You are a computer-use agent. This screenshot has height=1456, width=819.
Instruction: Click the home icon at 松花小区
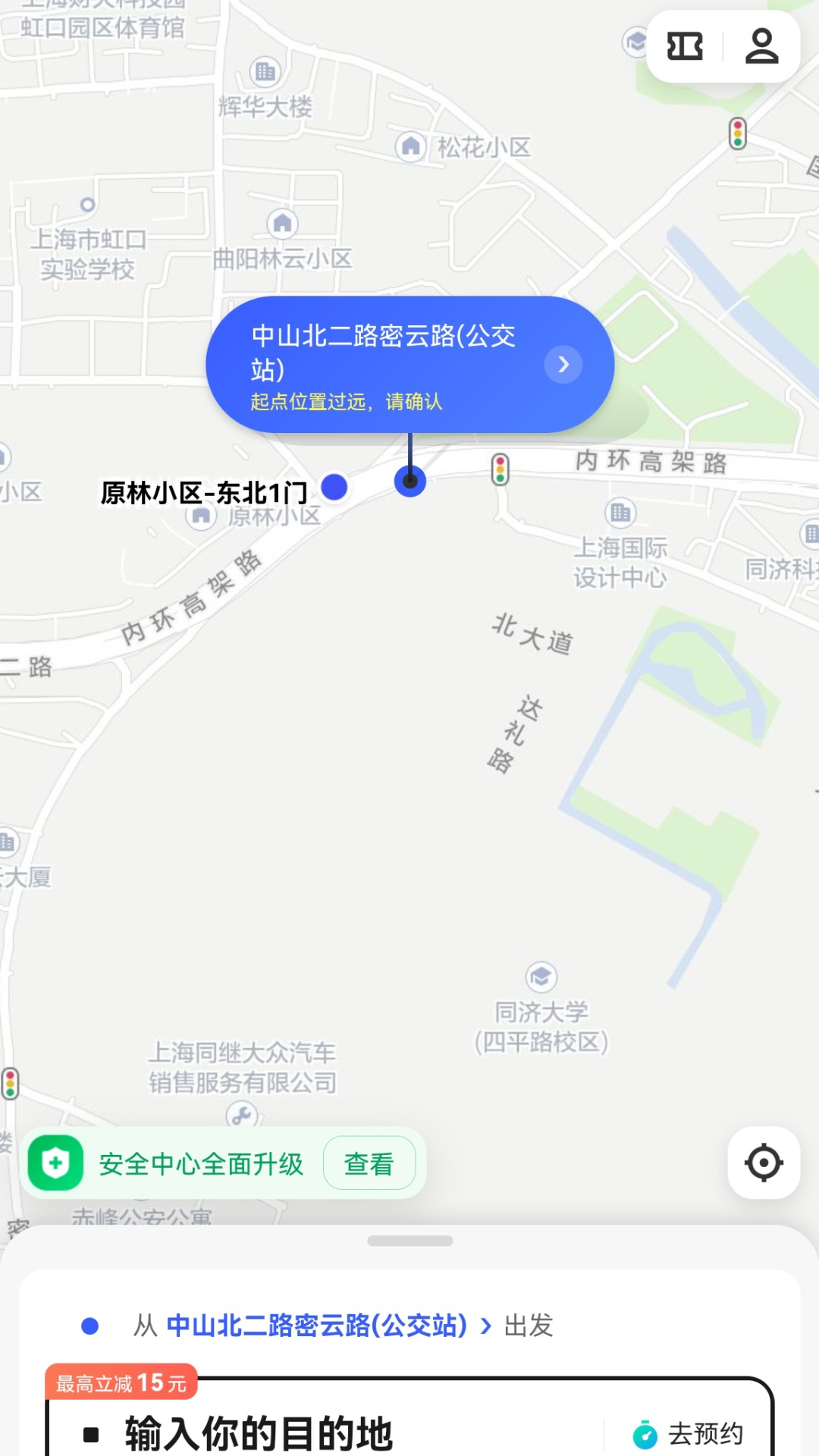410,146
